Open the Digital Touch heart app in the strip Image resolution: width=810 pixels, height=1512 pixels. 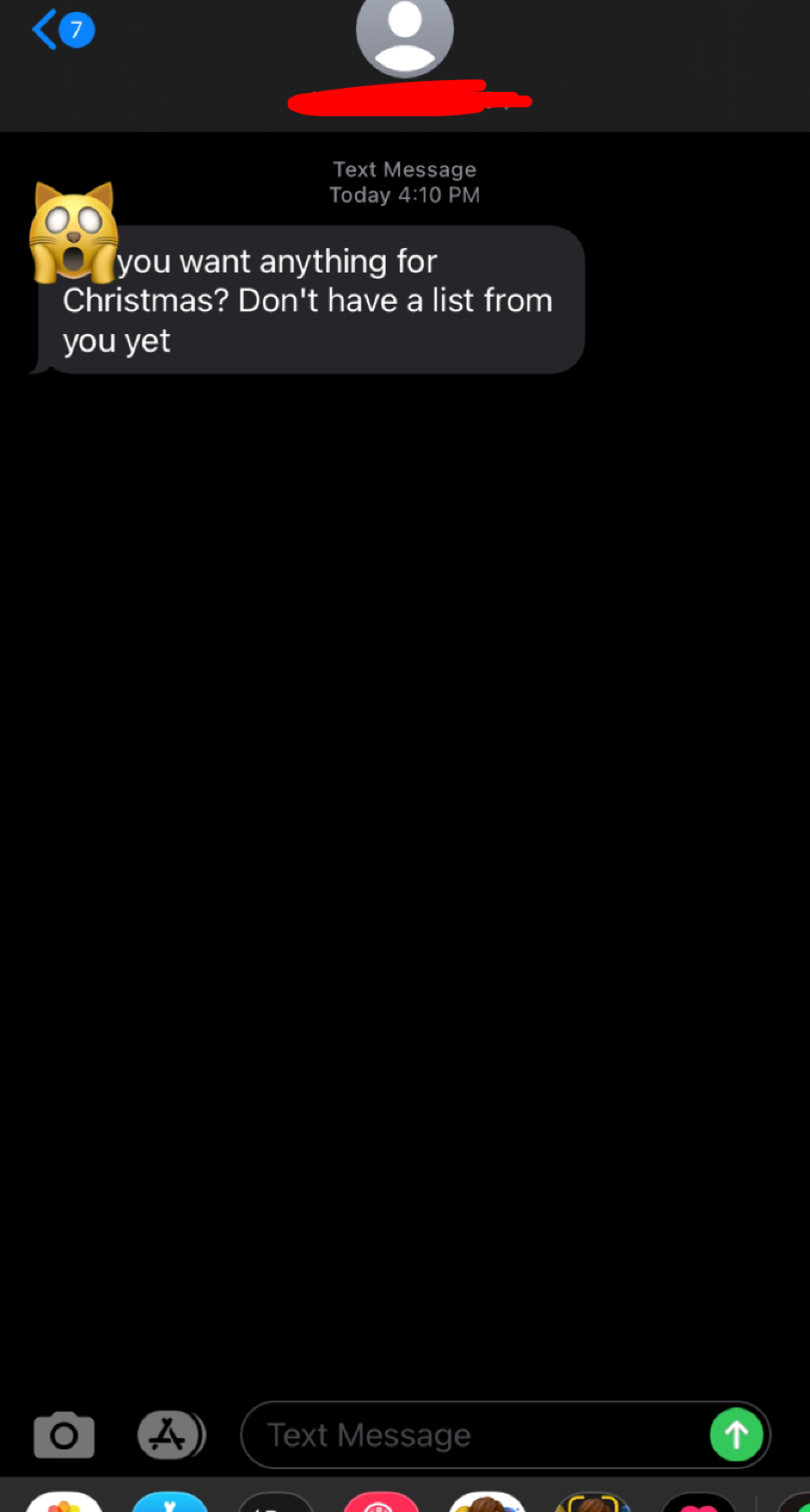tap(699, 1502)
